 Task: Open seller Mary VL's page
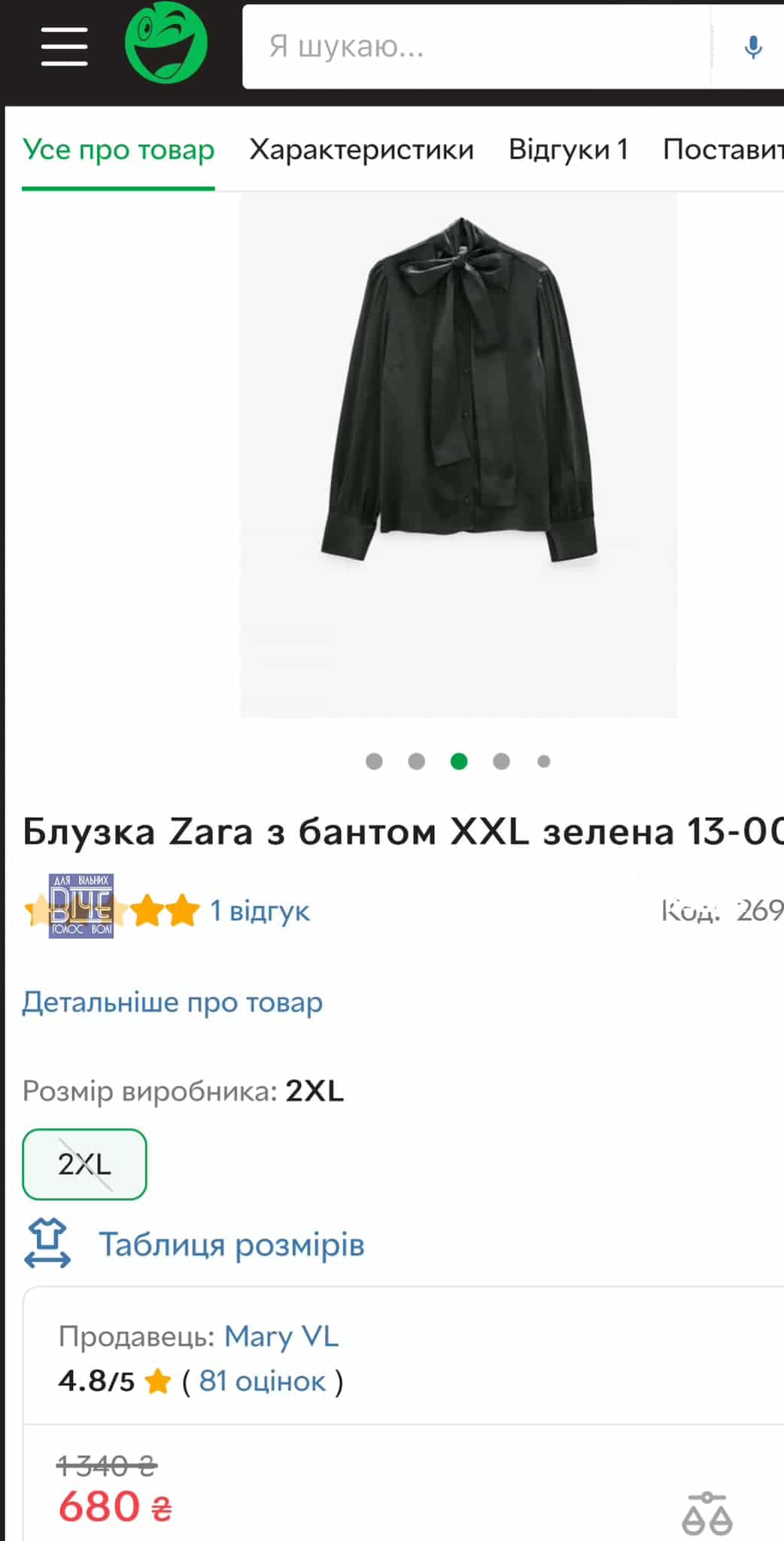pyautogui.click(x=281, y=1337)
